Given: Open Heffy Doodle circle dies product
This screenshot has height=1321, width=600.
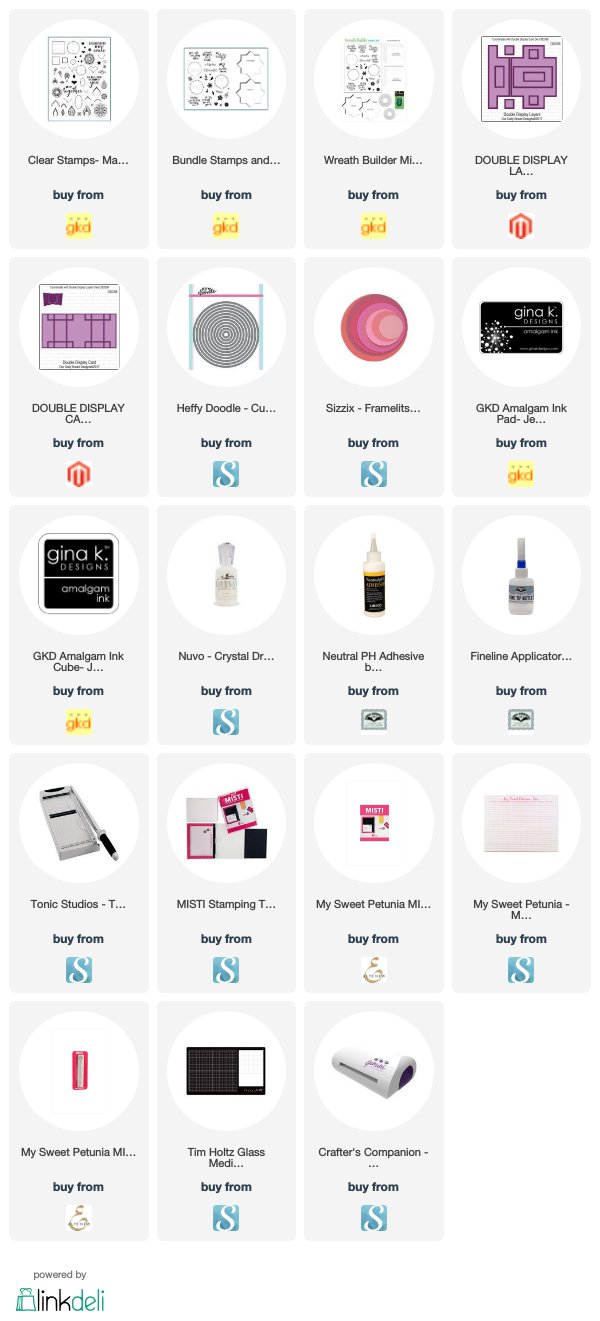Looking at the screenshot, I should coord(226,377).
